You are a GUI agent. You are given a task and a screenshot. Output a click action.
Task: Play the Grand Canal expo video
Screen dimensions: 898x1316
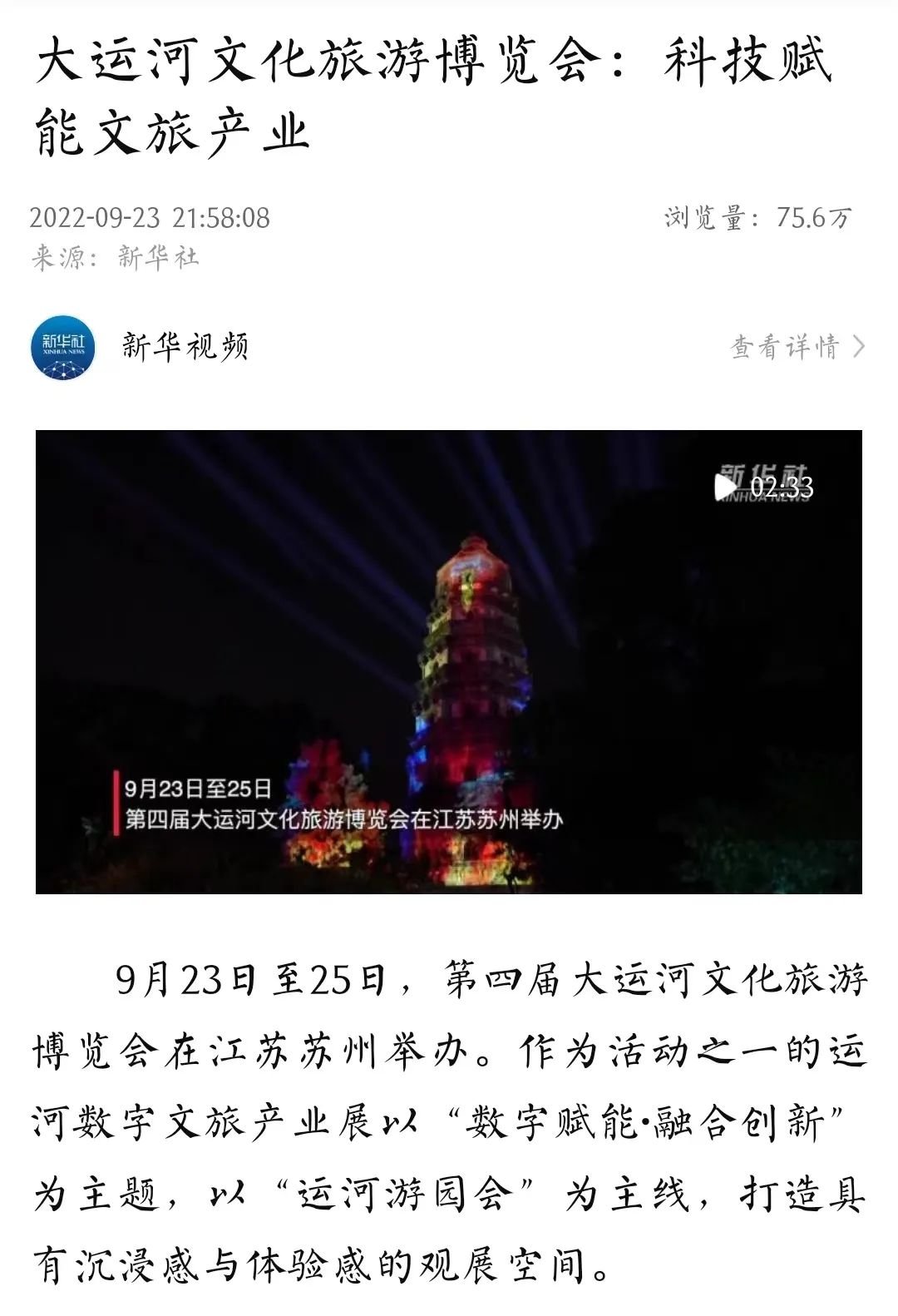click(726, 487)
